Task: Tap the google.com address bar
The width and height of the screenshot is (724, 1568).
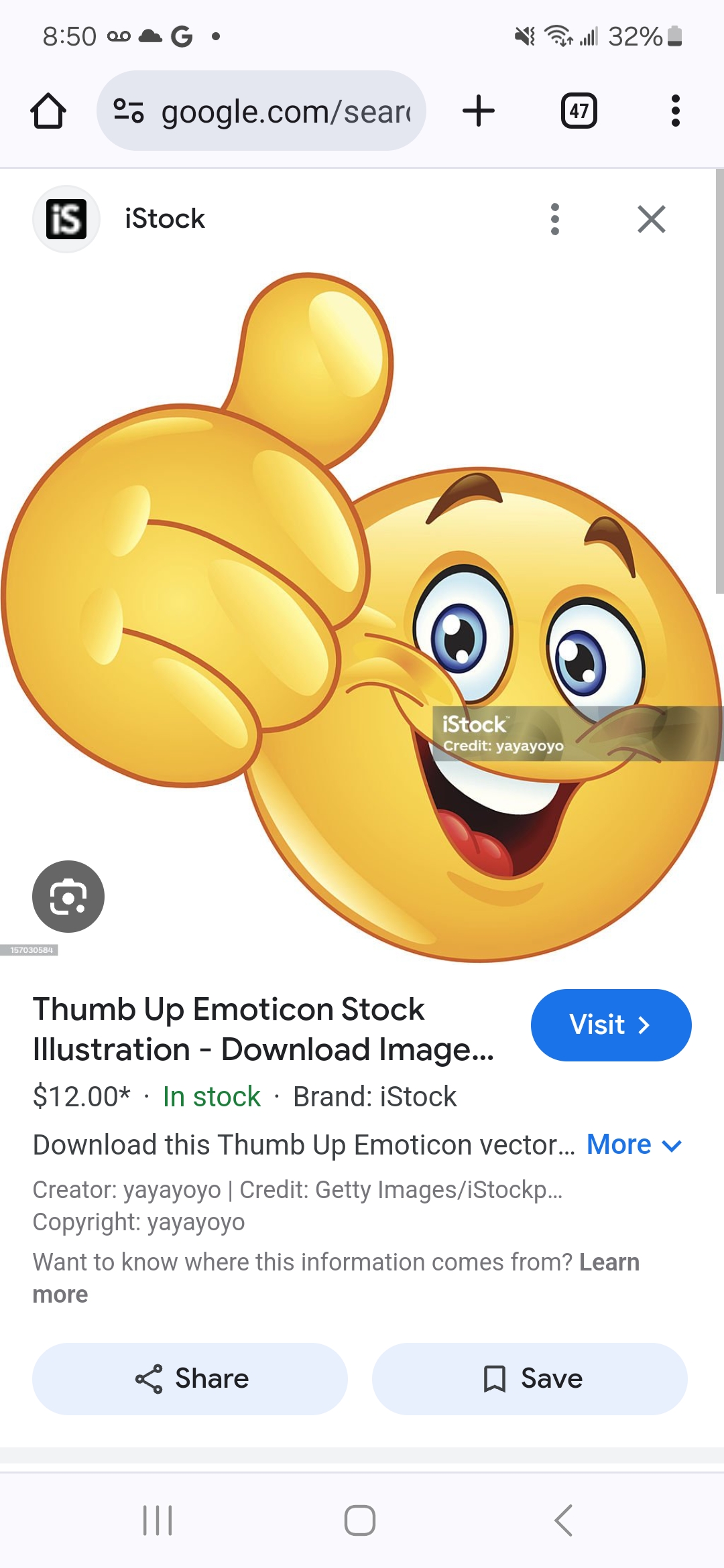Action: [261, 111]
